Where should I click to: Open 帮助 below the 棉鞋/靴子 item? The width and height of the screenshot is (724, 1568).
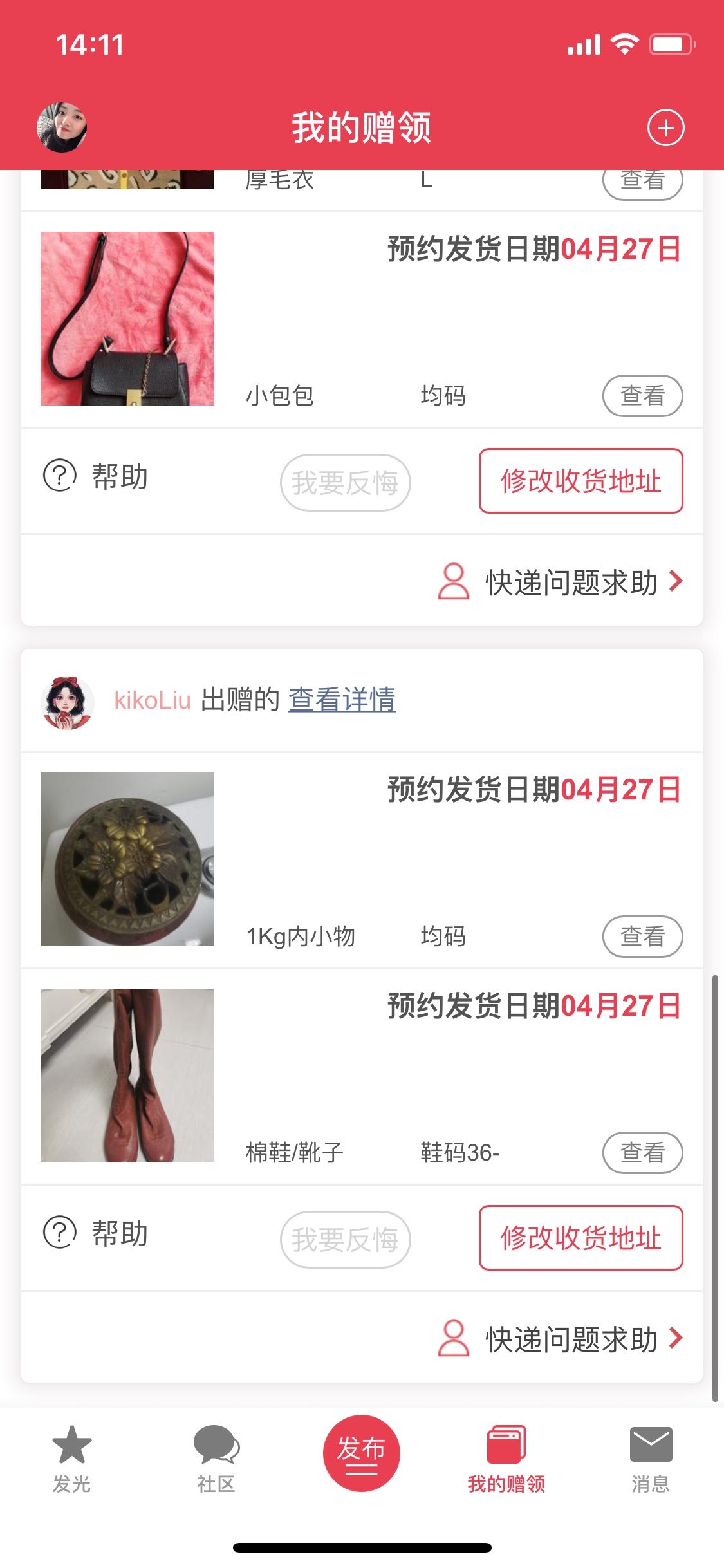(x=96, y=1233)
